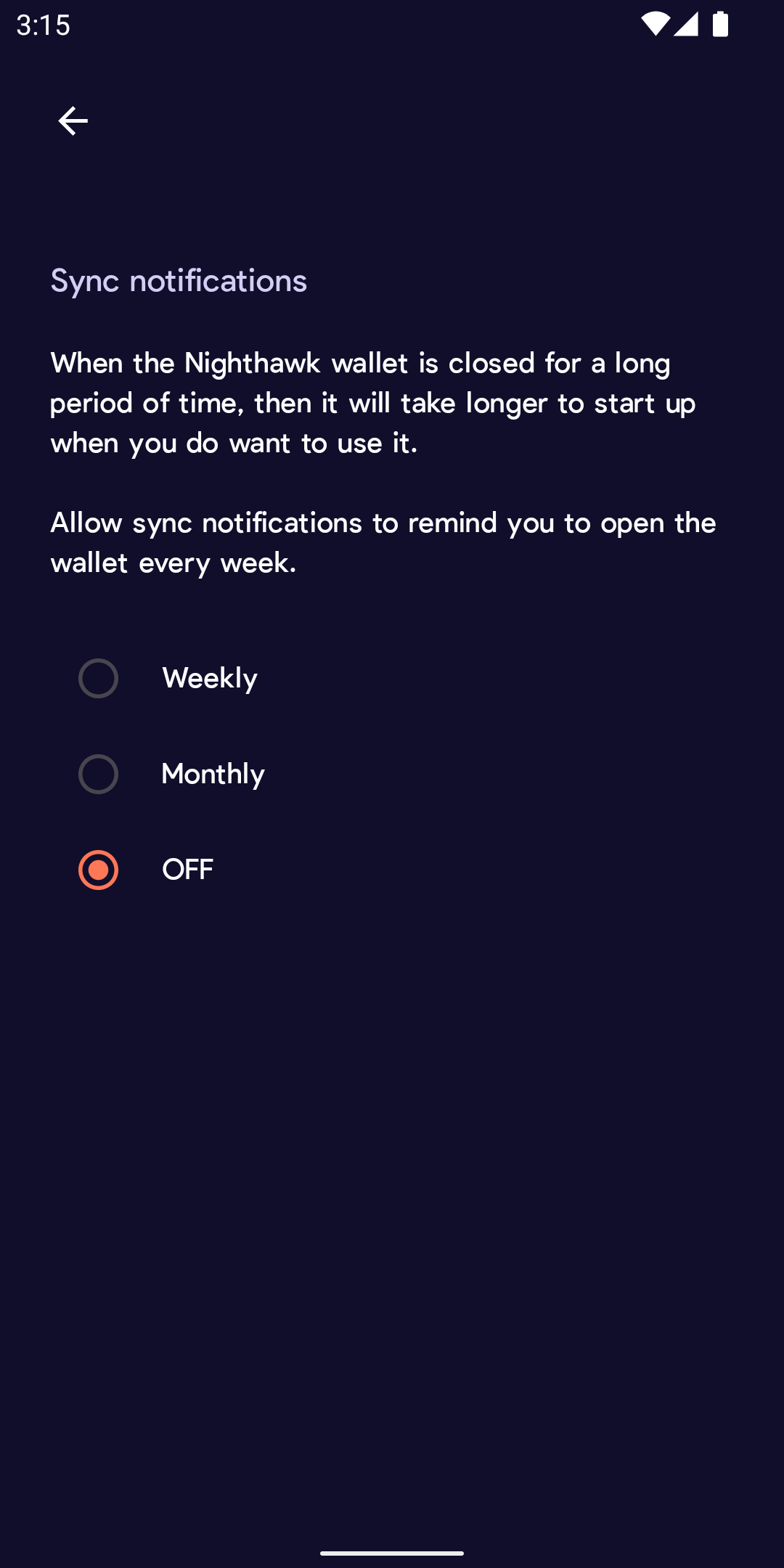Select the OFF radio button
This screenshot has width=784, height=1568.
(99, 870)
